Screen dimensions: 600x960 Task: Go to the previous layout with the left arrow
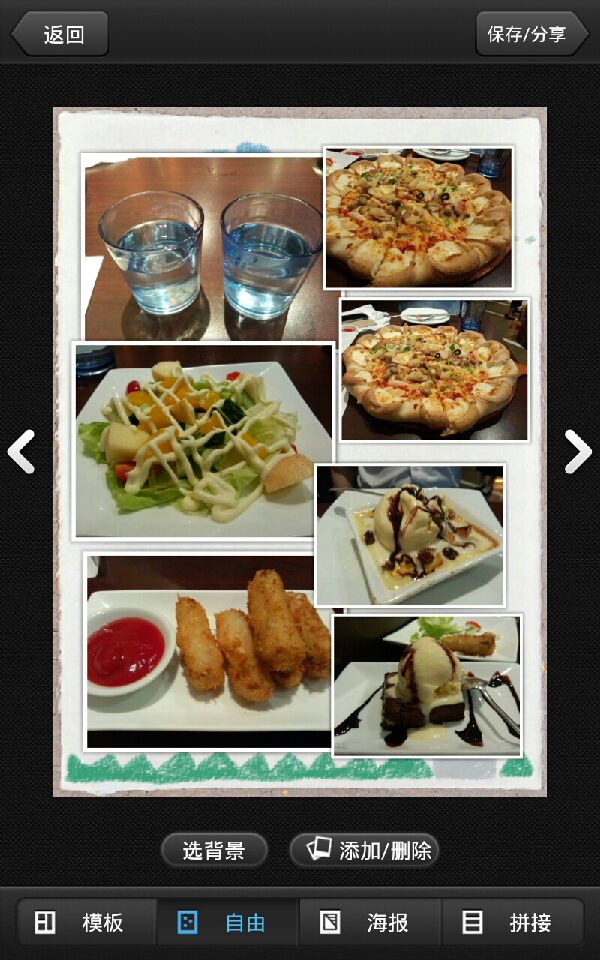pos(21,452)
